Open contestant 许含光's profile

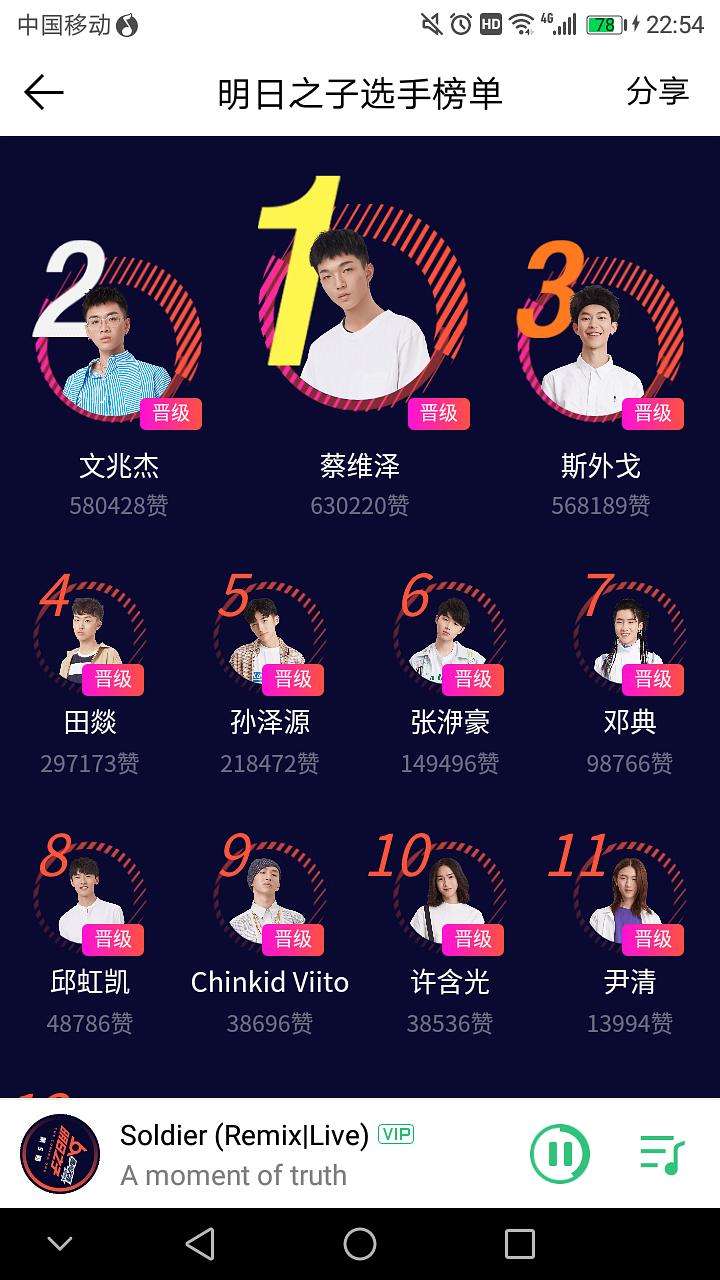(x=450, y=900)
